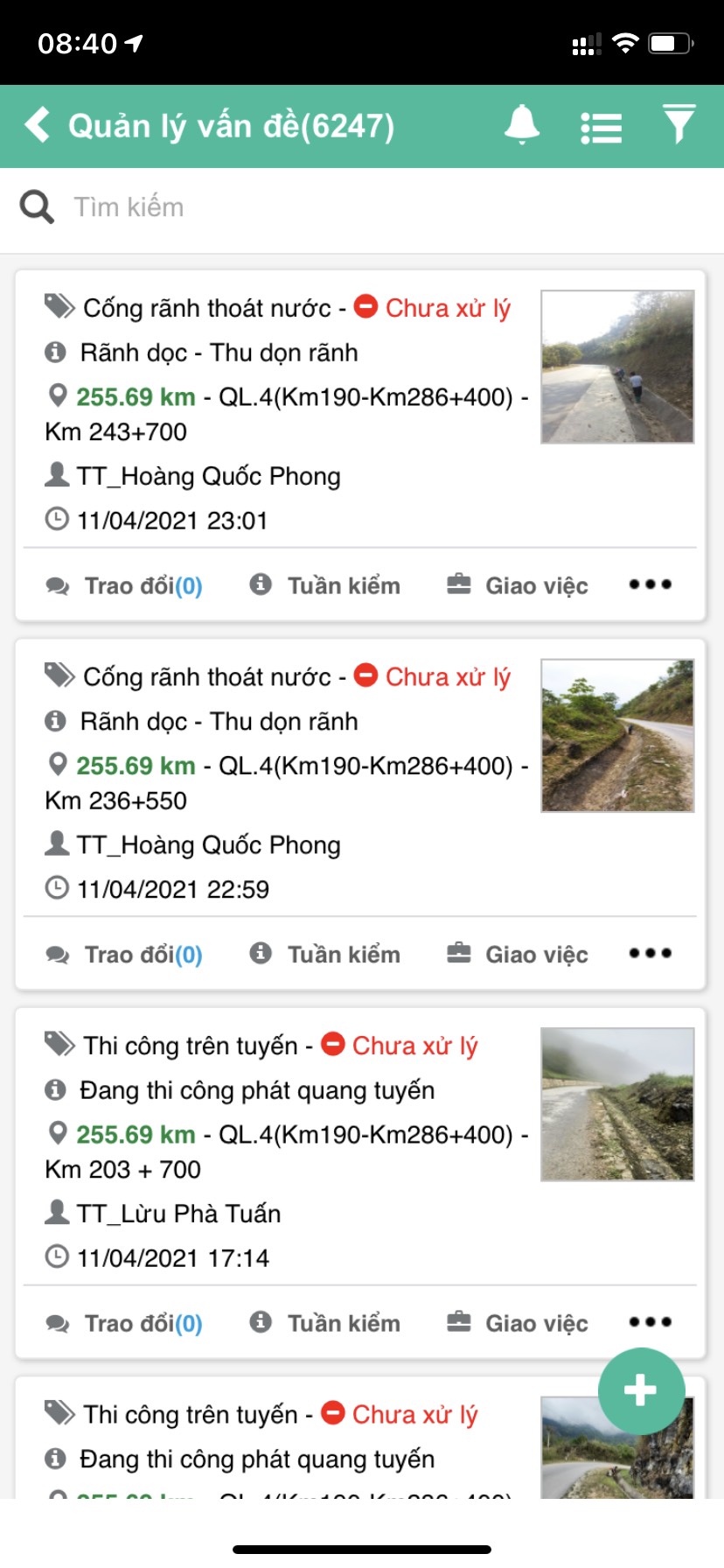Open more options on Km 236+550 card
This screenshot has height=1568, width=724.
click(x=651, y=954)
